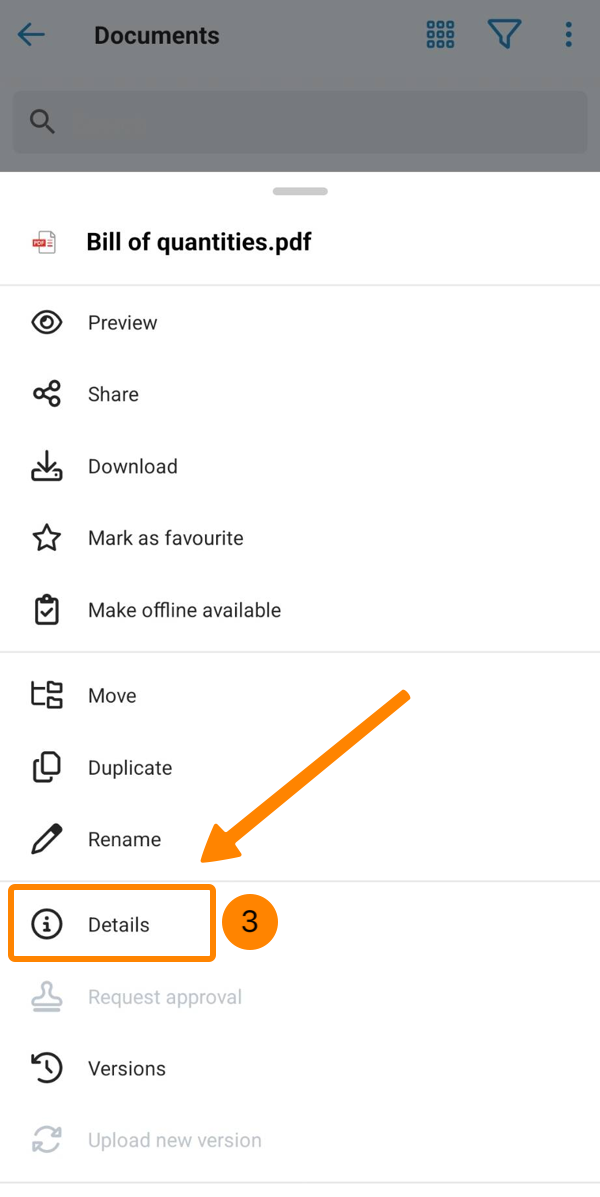Open the filter funnel icon
The height and width of the screenshot is (1197, 600).
pos(505,34)
